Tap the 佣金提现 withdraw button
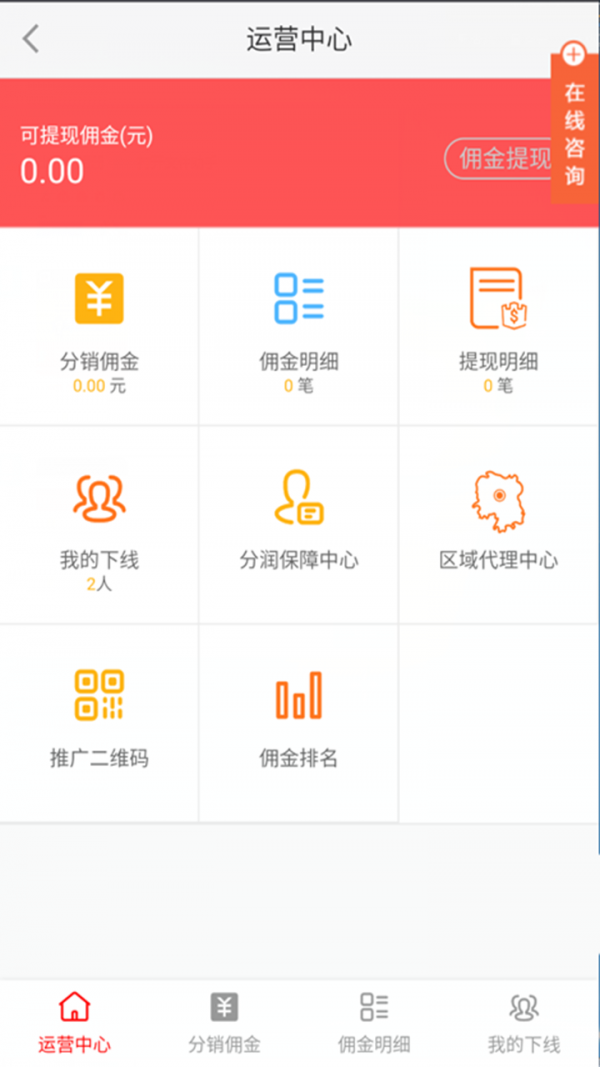The image size is (600, 1067). 500,158
